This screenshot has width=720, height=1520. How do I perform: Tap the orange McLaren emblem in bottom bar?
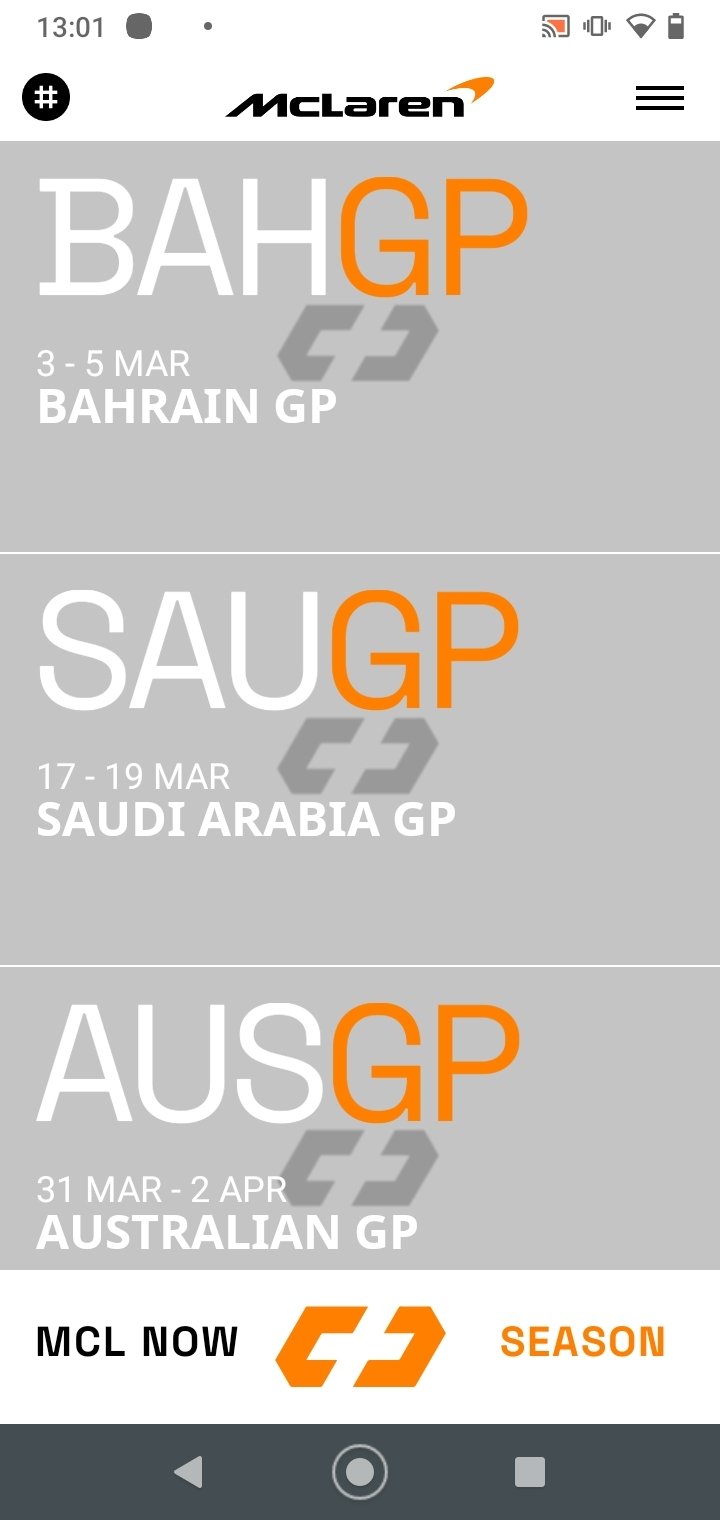[x=360, y=1346]
